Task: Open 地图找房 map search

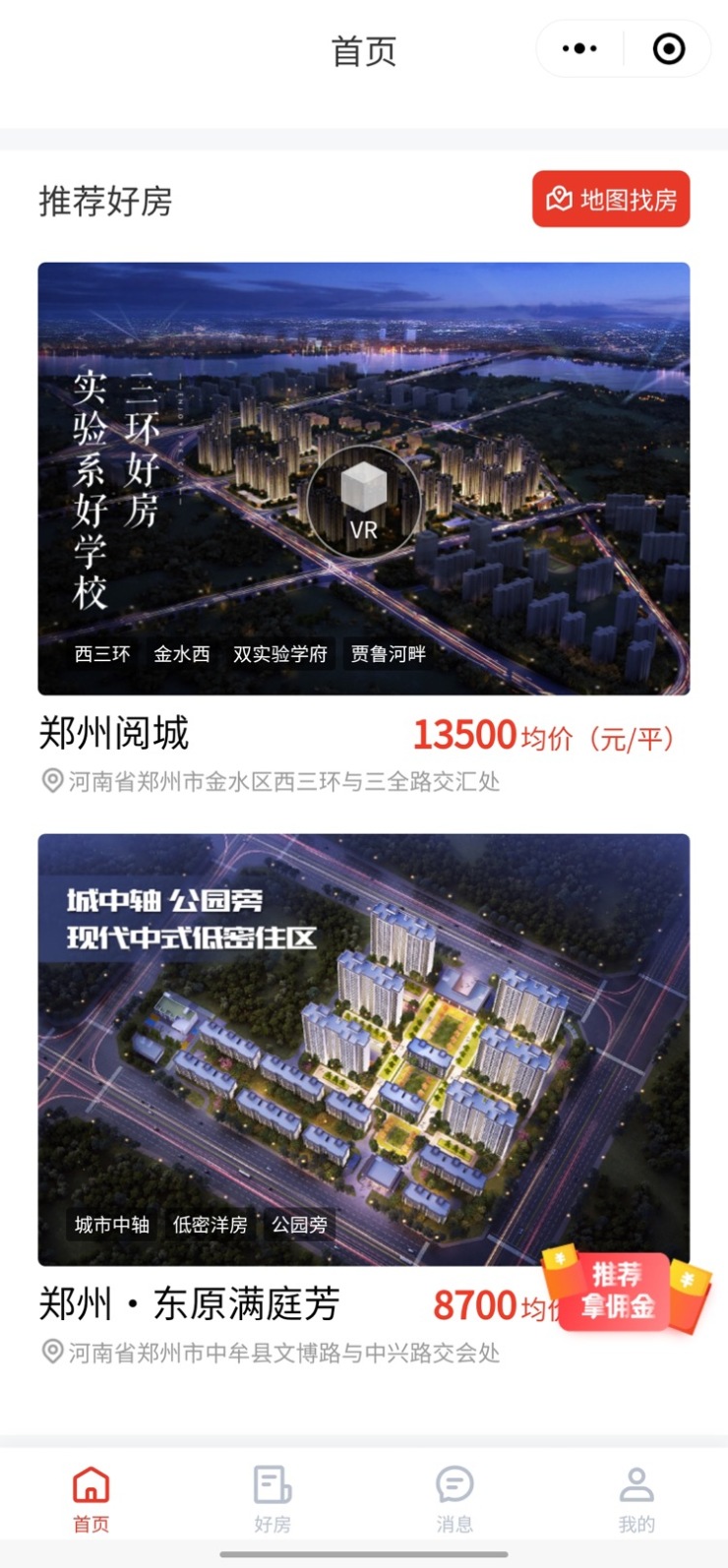Action: point(611,200)
